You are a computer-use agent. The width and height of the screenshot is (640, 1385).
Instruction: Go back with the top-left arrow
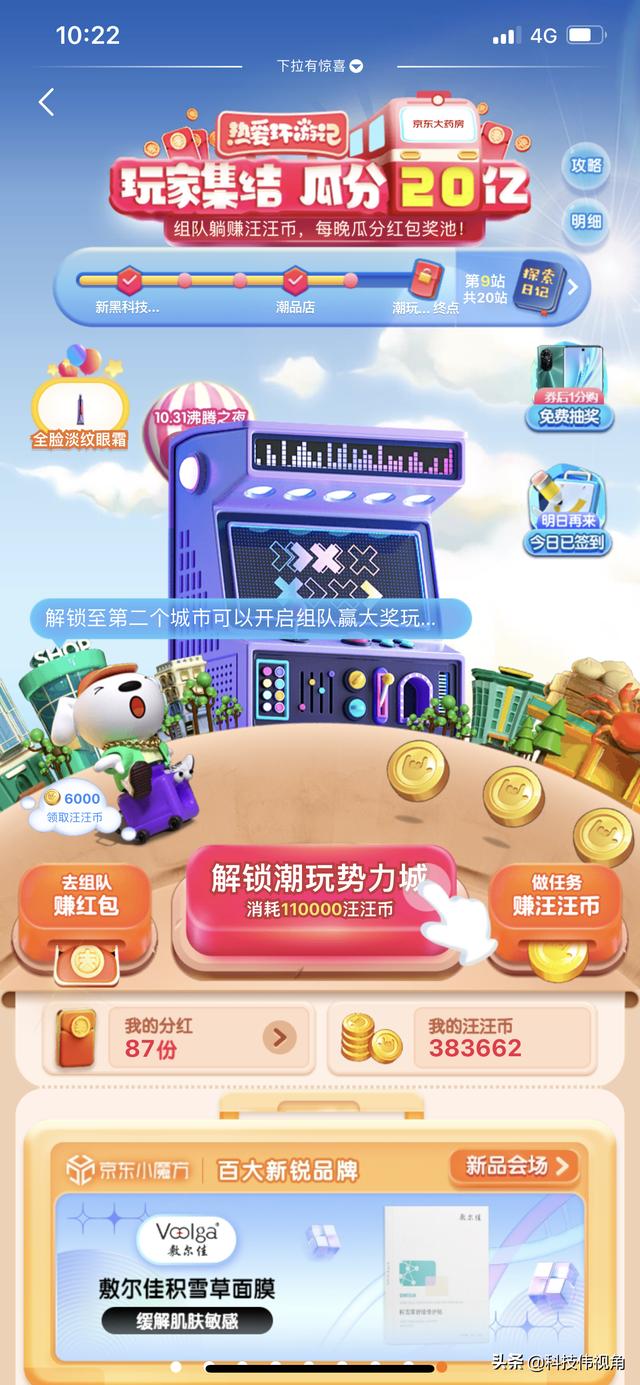point(46,102)
